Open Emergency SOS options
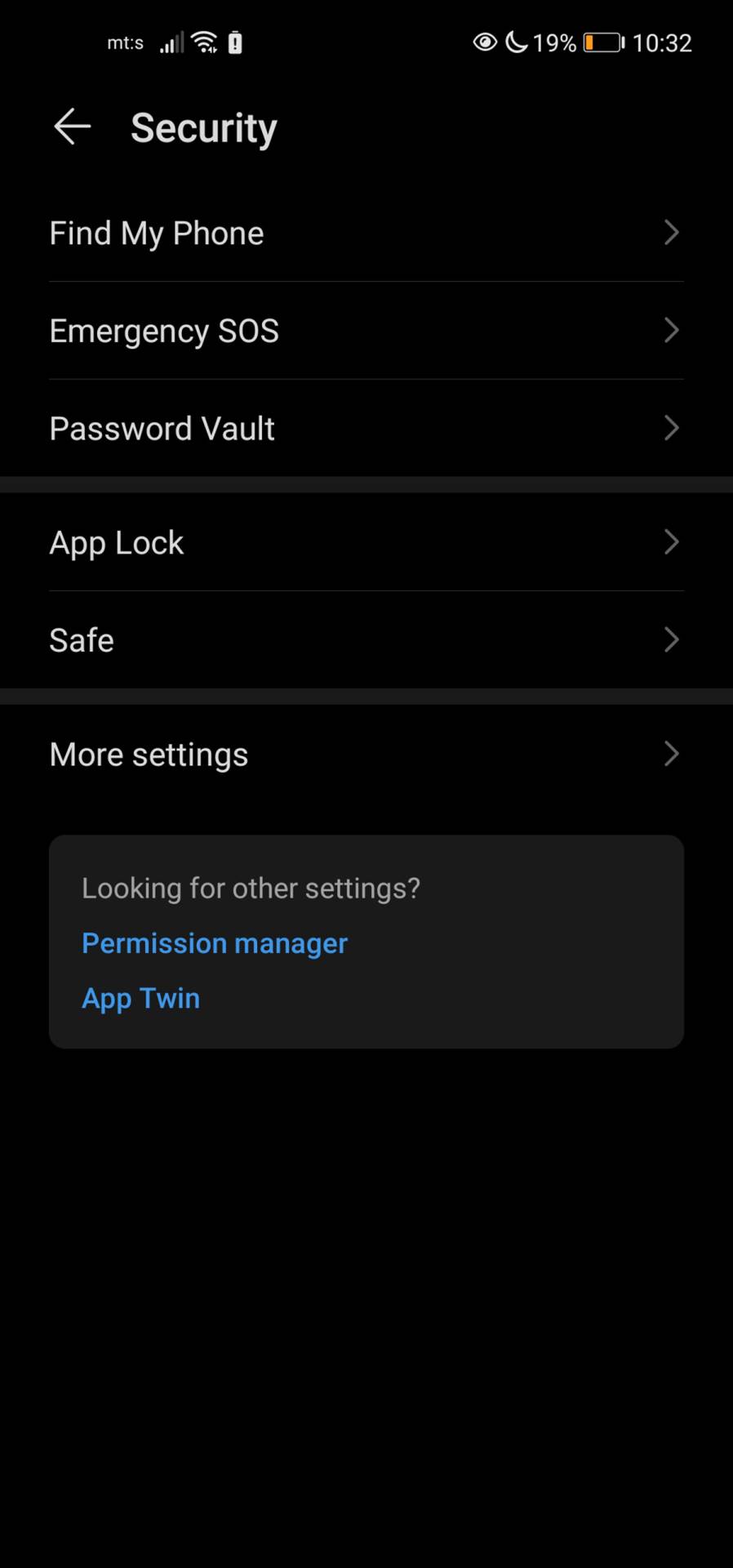The image size is (733, 1568). point(366,331)
